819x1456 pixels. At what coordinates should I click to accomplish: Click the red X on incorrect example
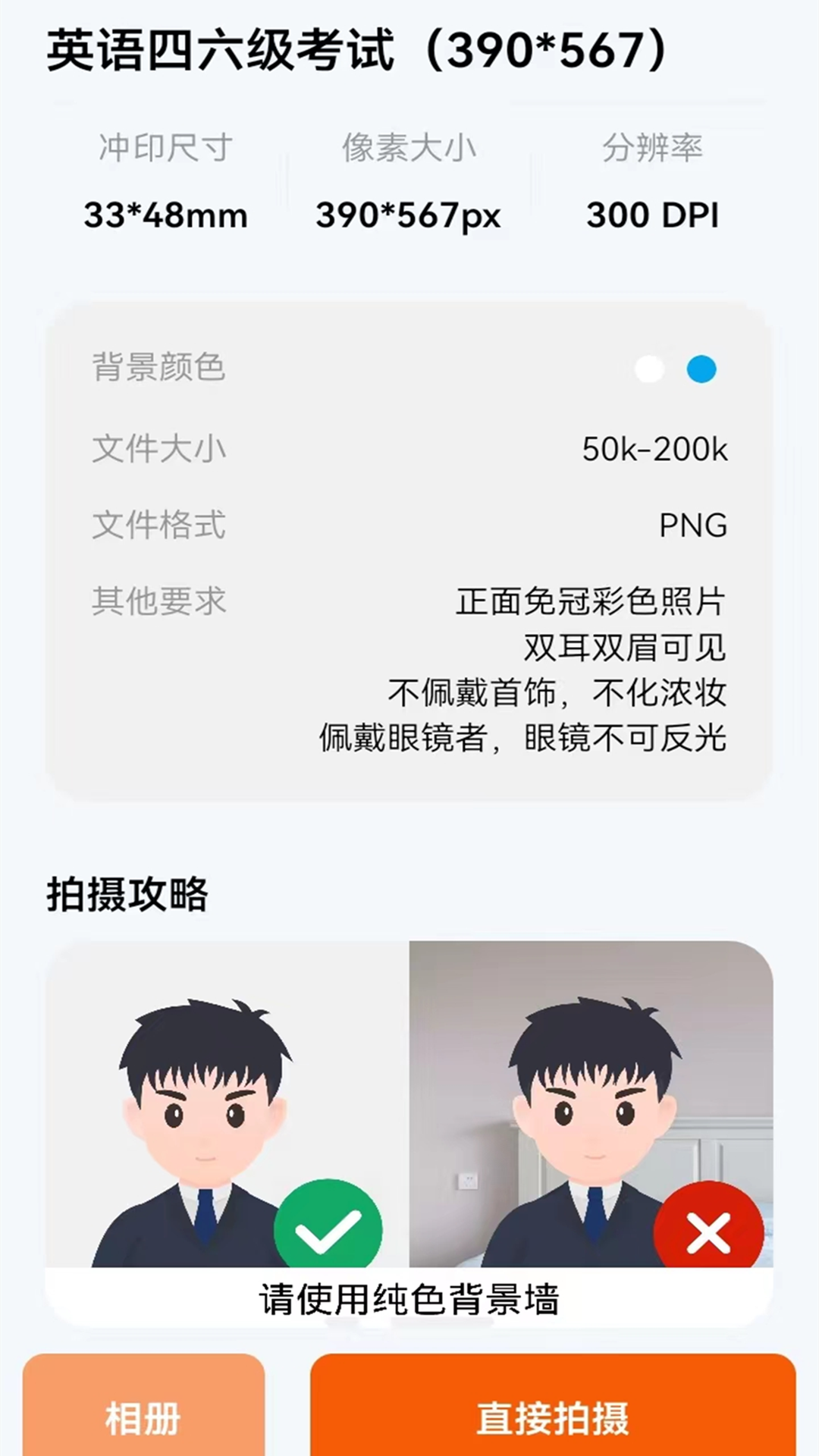(x=708, y=1228)
